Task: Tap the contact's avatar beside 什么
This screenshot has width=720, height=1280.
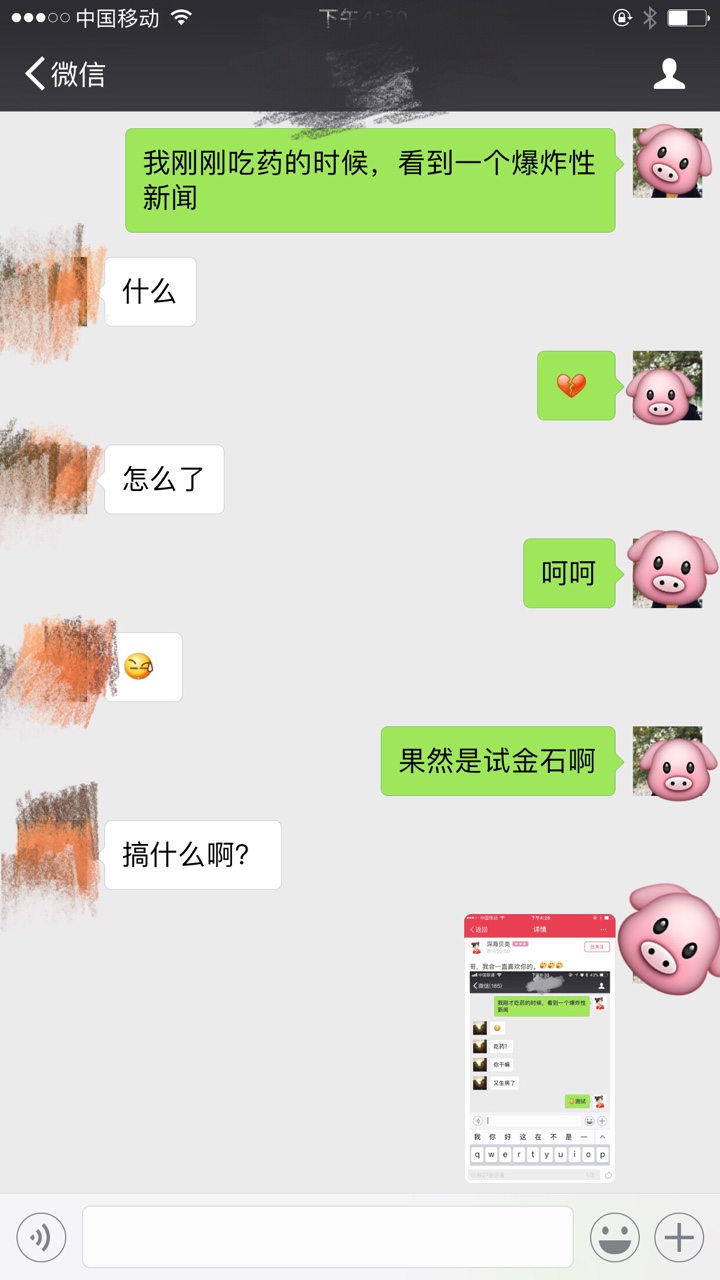Action: (x=52, y=292)
